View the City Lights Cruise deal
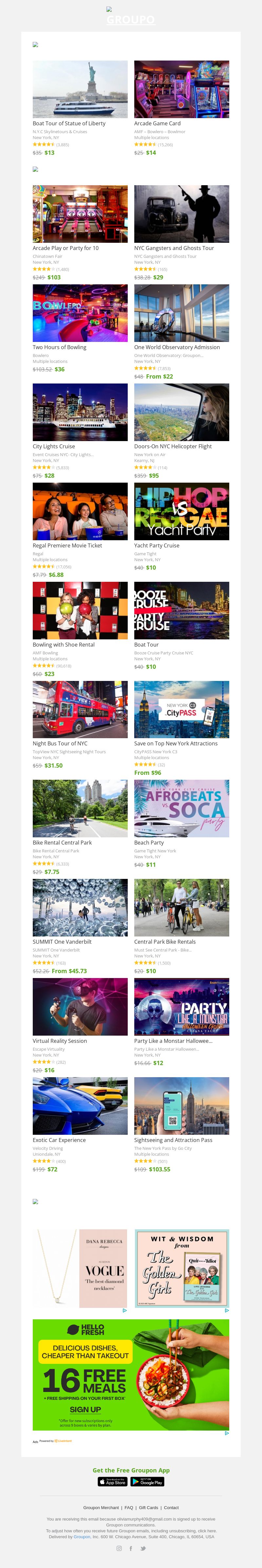262x1568 pixels. pyautogui.click(x=80, y=413)
